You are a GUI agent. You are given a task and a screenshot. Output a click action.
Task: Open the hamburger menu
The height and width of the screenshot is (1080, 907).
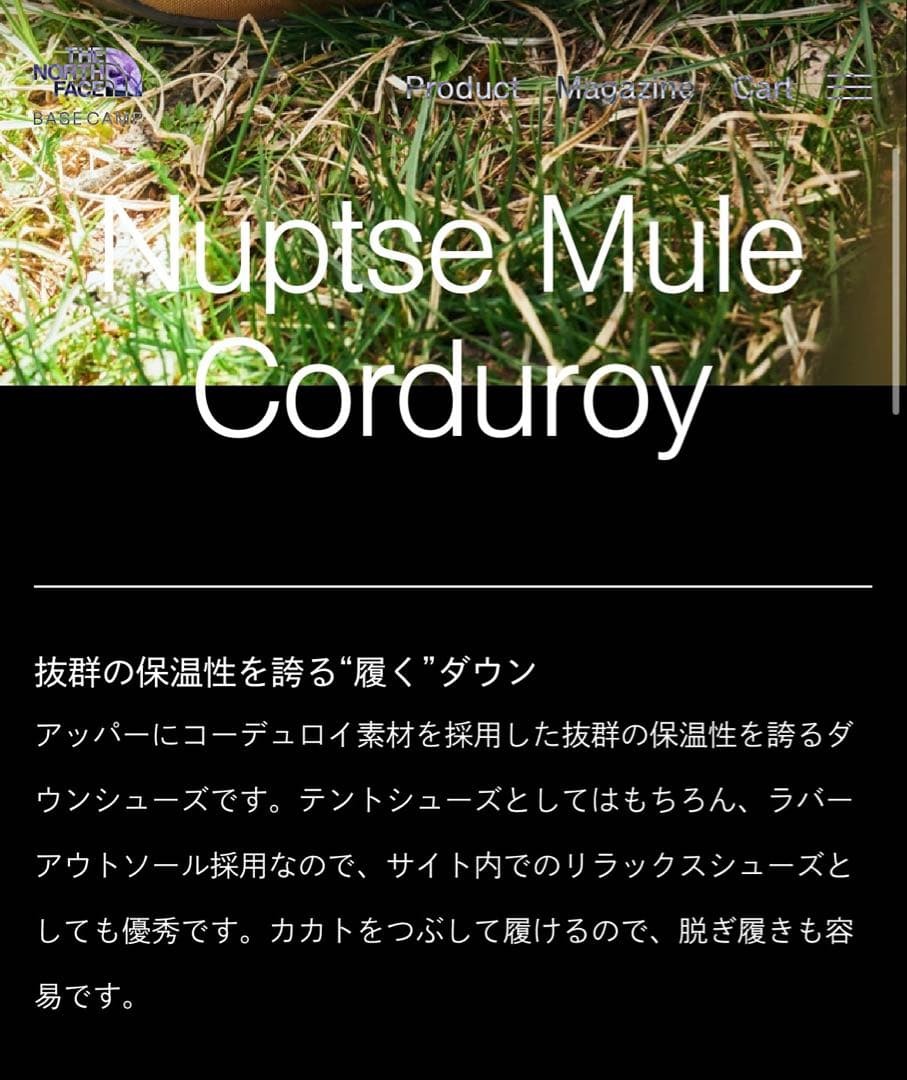pos(850,88)
